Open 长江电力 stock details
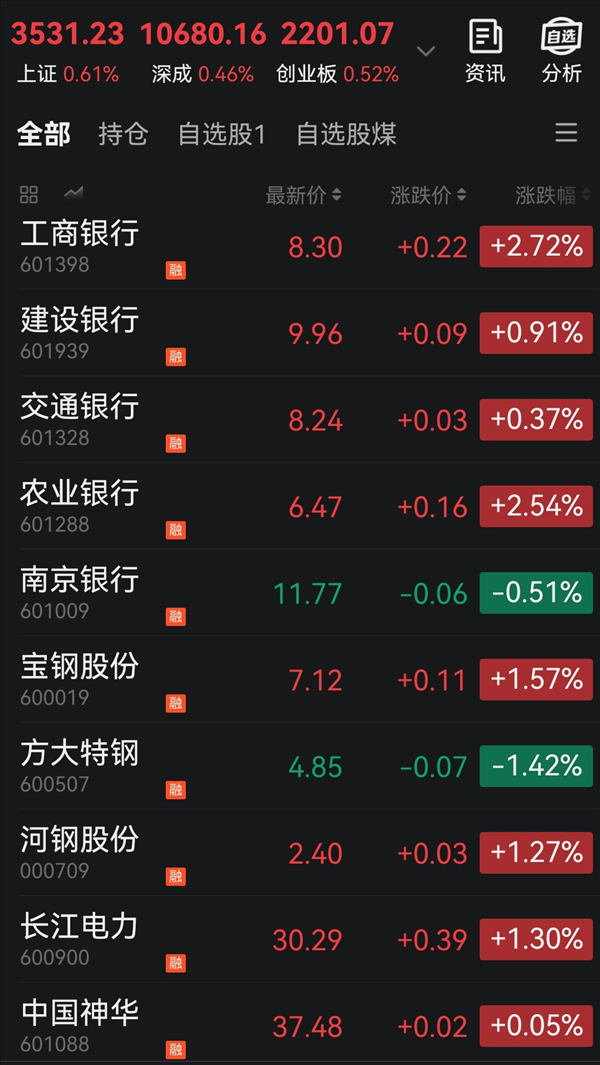The image size is (600, 1065). pos(300,939)
